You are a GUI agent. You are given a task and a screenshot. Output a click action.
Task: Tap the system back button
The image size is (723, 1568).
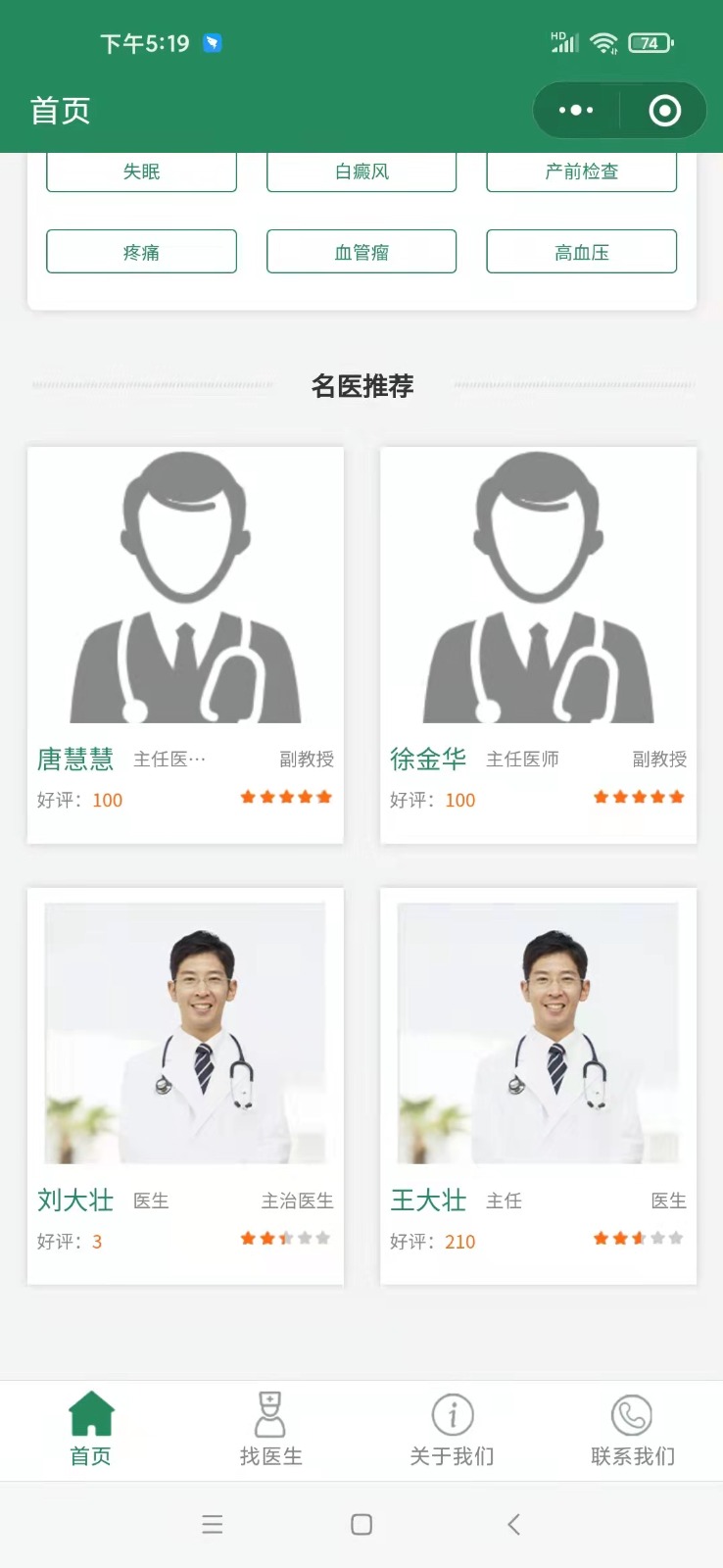coord(513,1524)
